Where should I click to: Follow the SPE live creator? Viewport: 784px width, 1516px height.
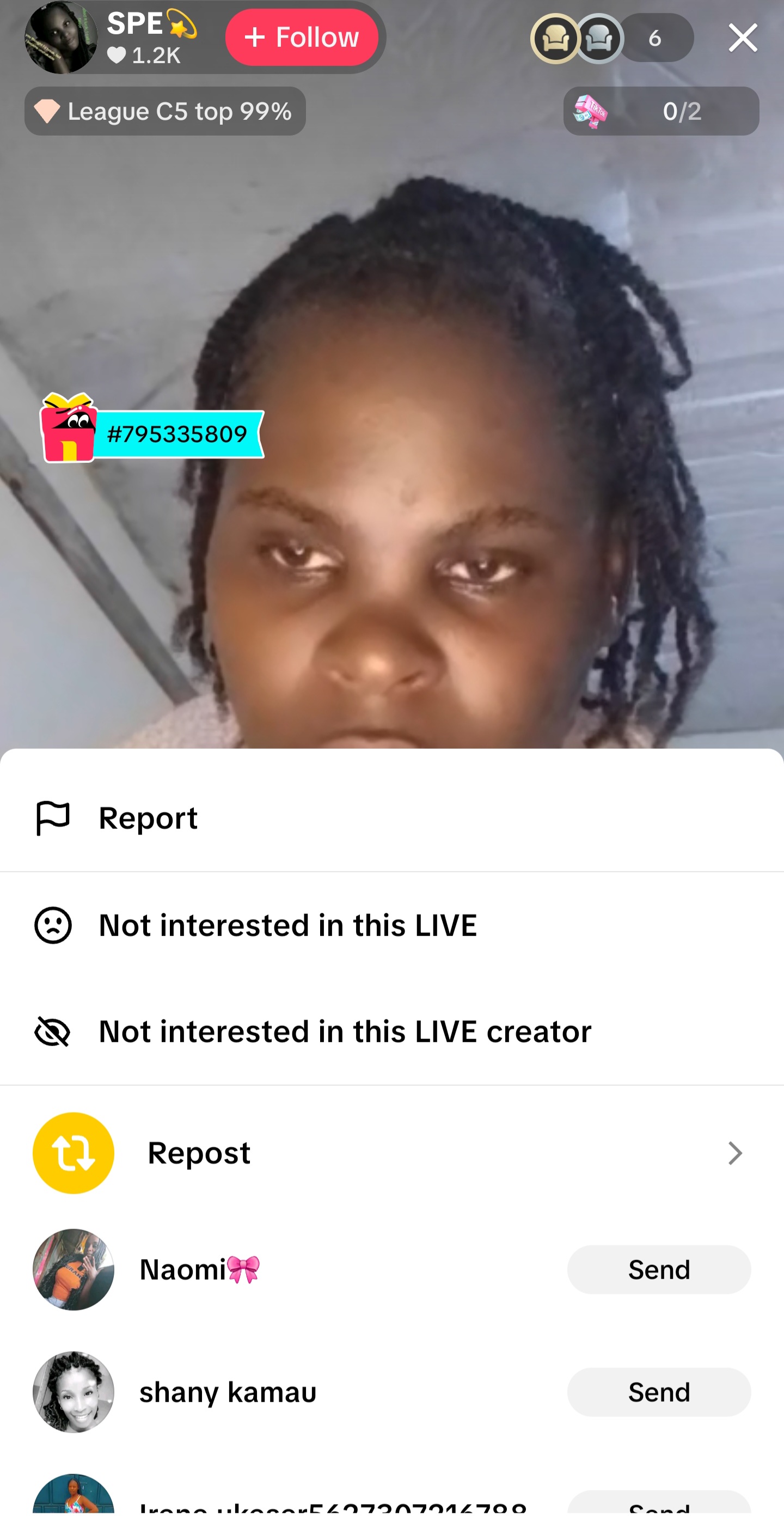(x=302, y=38)
